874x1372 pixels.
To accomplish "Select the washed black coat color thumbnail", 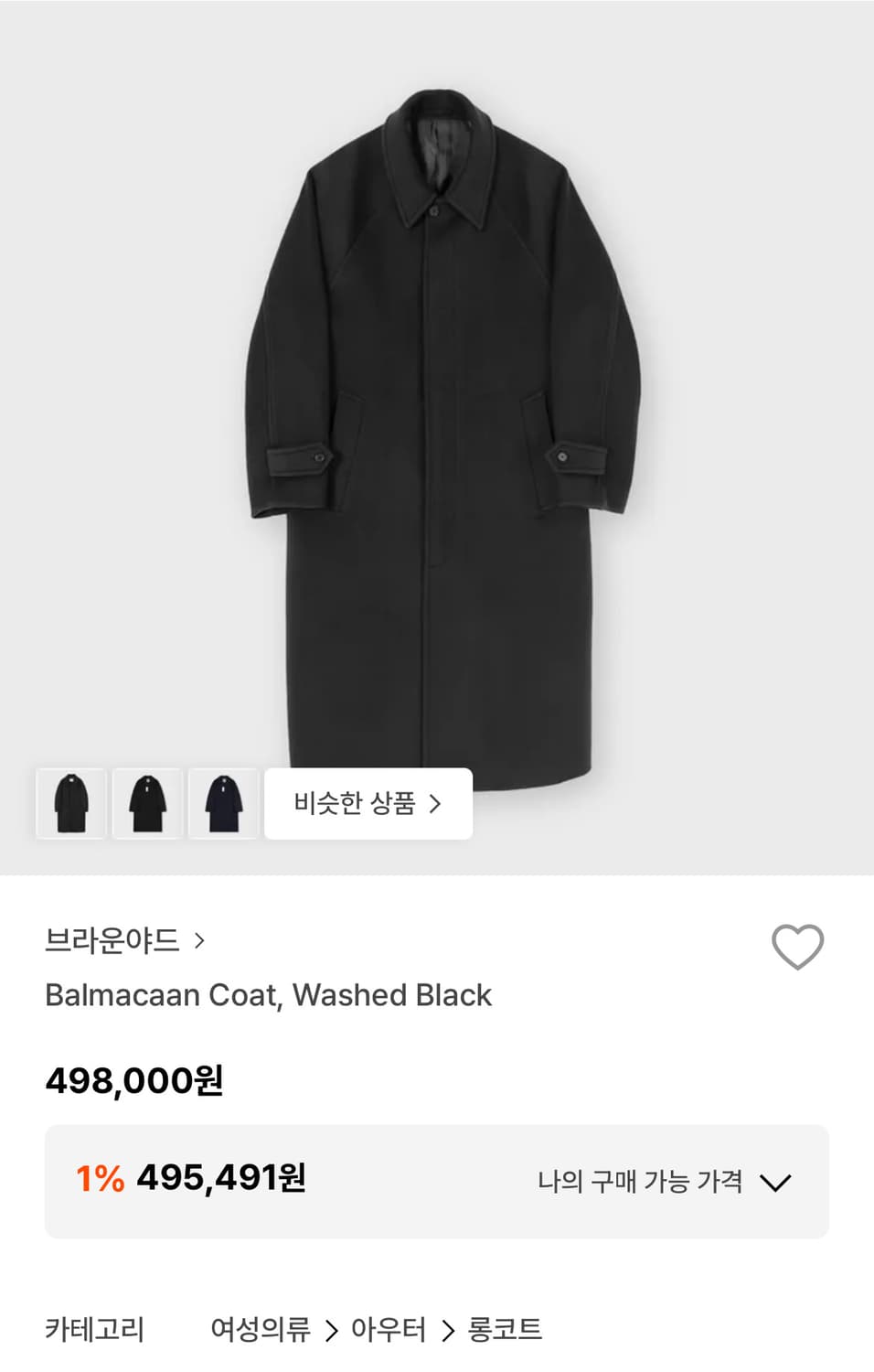I will point(70,803).
